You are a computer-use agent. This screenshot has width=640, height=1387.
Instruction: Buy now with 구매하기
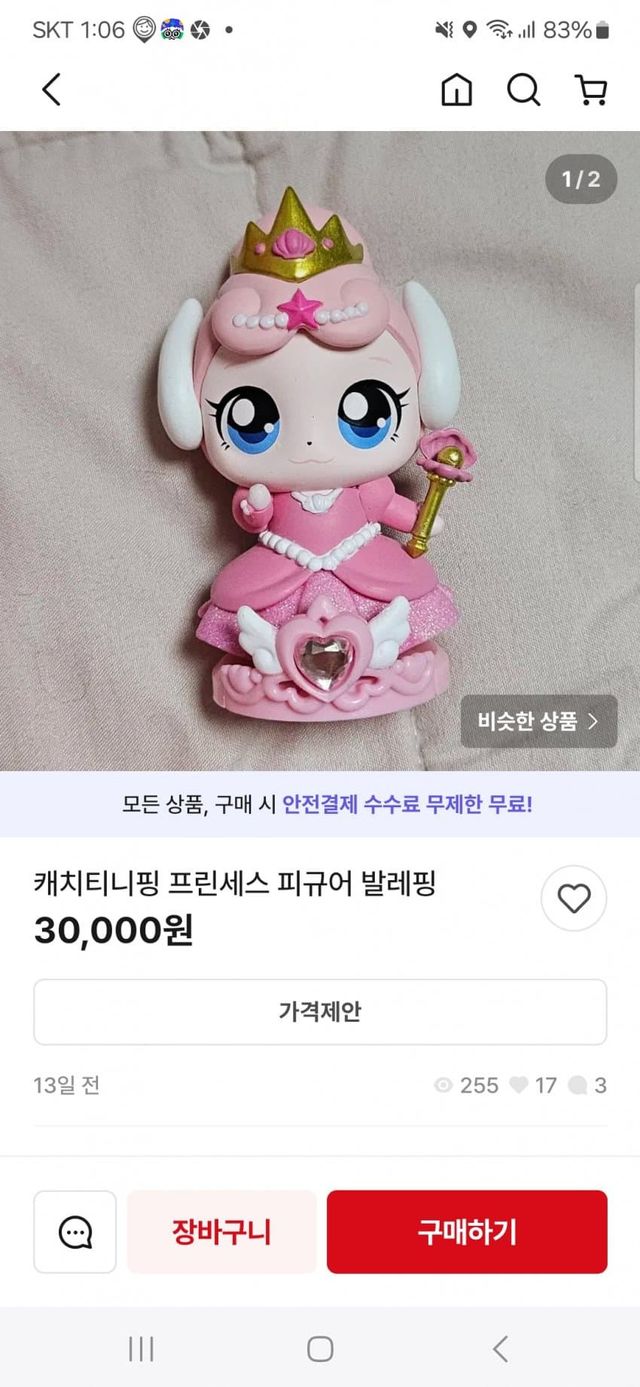pyautogui.click(x=466, y=1231)
